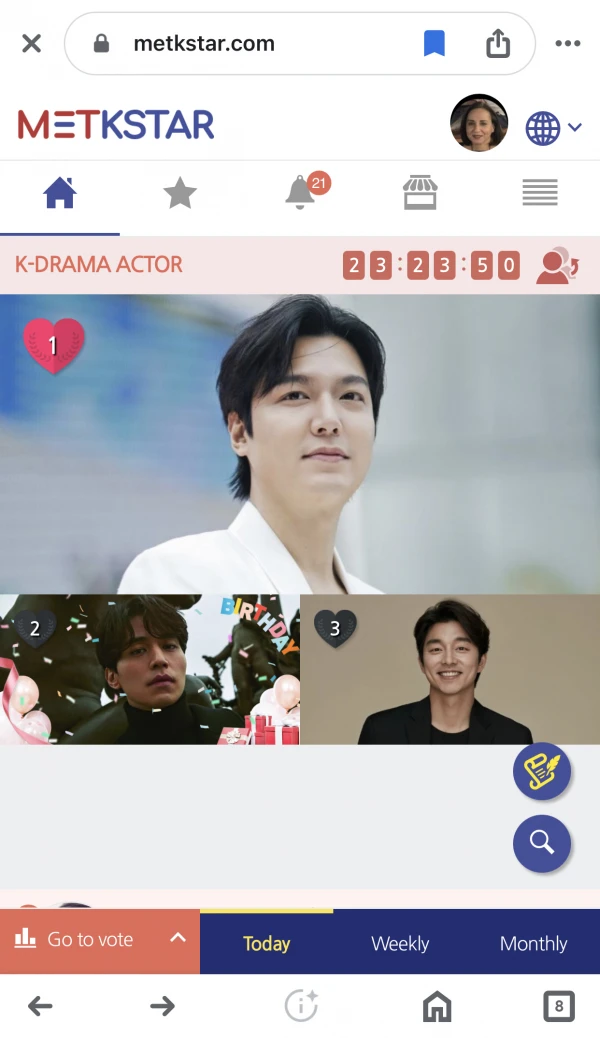This screenshot has height=1038, width=600.
Task: Open the rank 2 actor photo
Action: coord(150,670)
